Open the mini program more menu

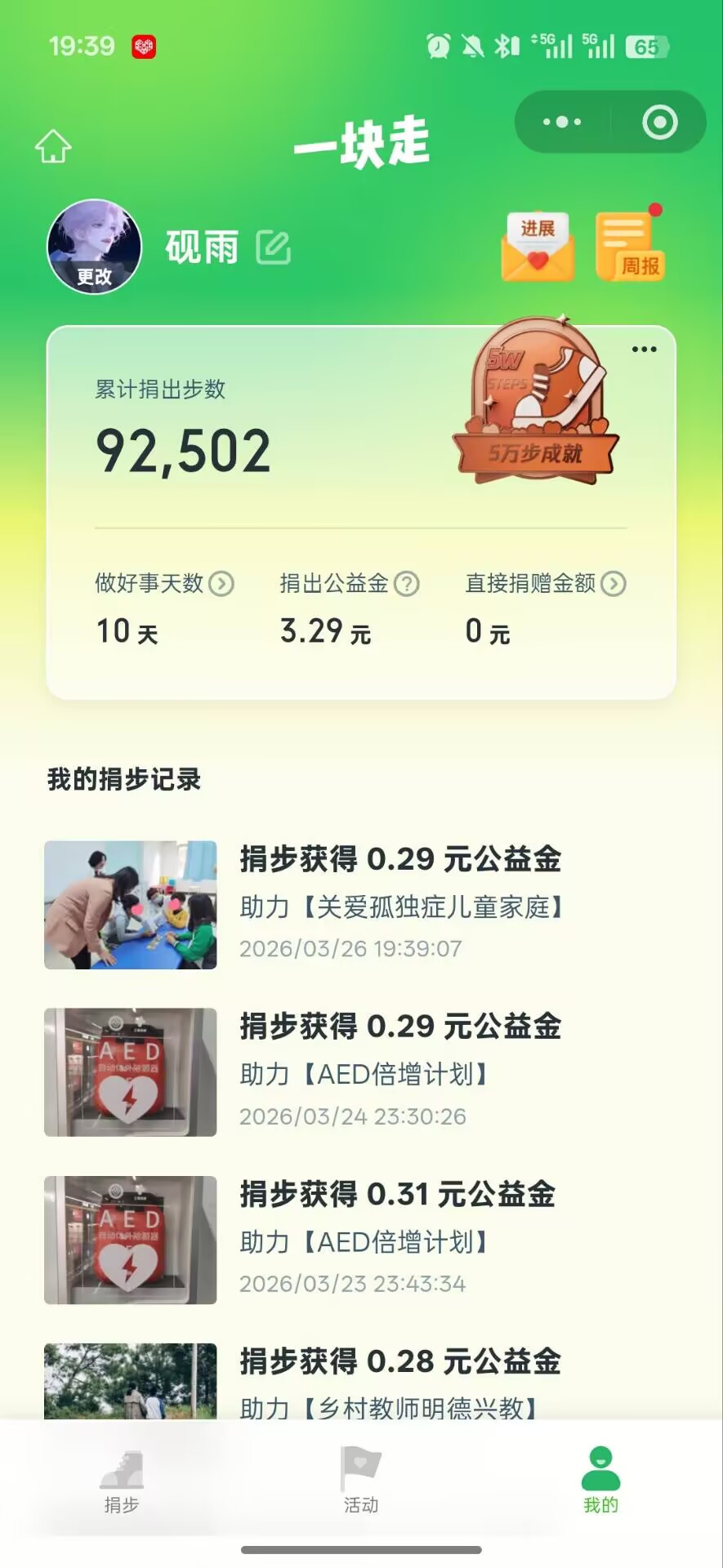click(562, 122)
